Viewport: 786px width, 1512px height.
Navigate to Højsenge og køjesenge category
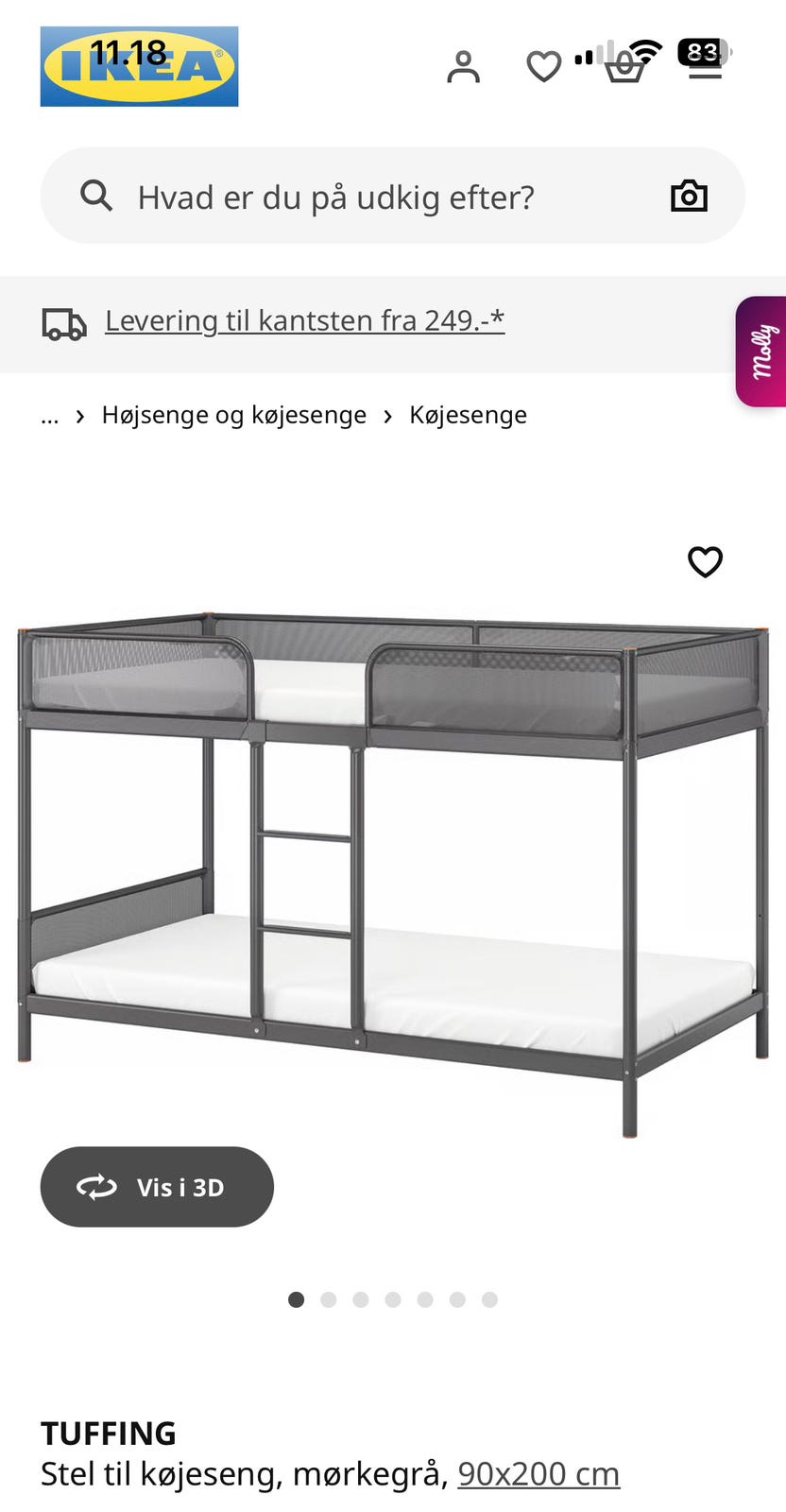[x=234, y=415]
